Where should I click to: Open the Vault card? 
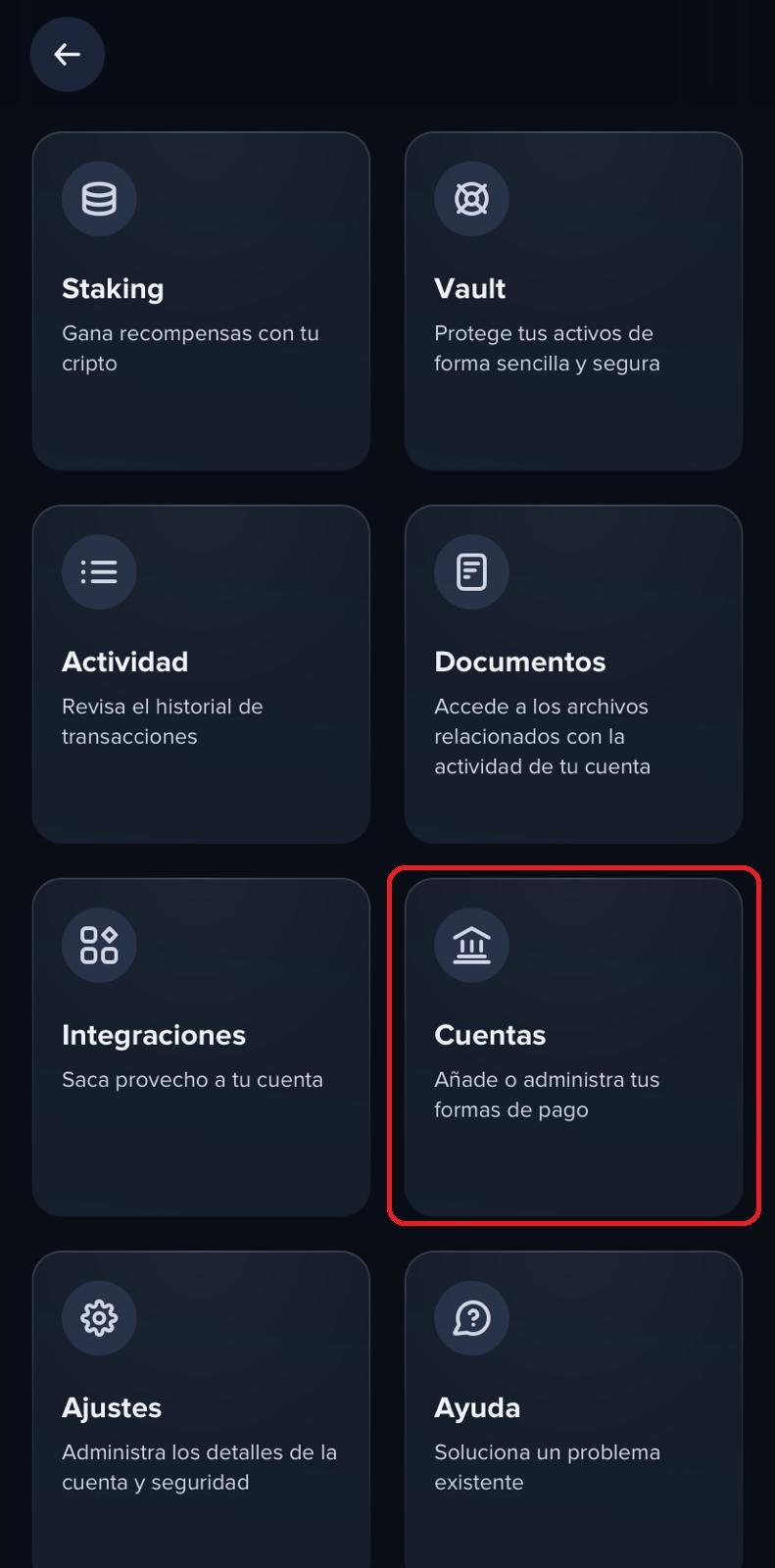pos(573,301)
